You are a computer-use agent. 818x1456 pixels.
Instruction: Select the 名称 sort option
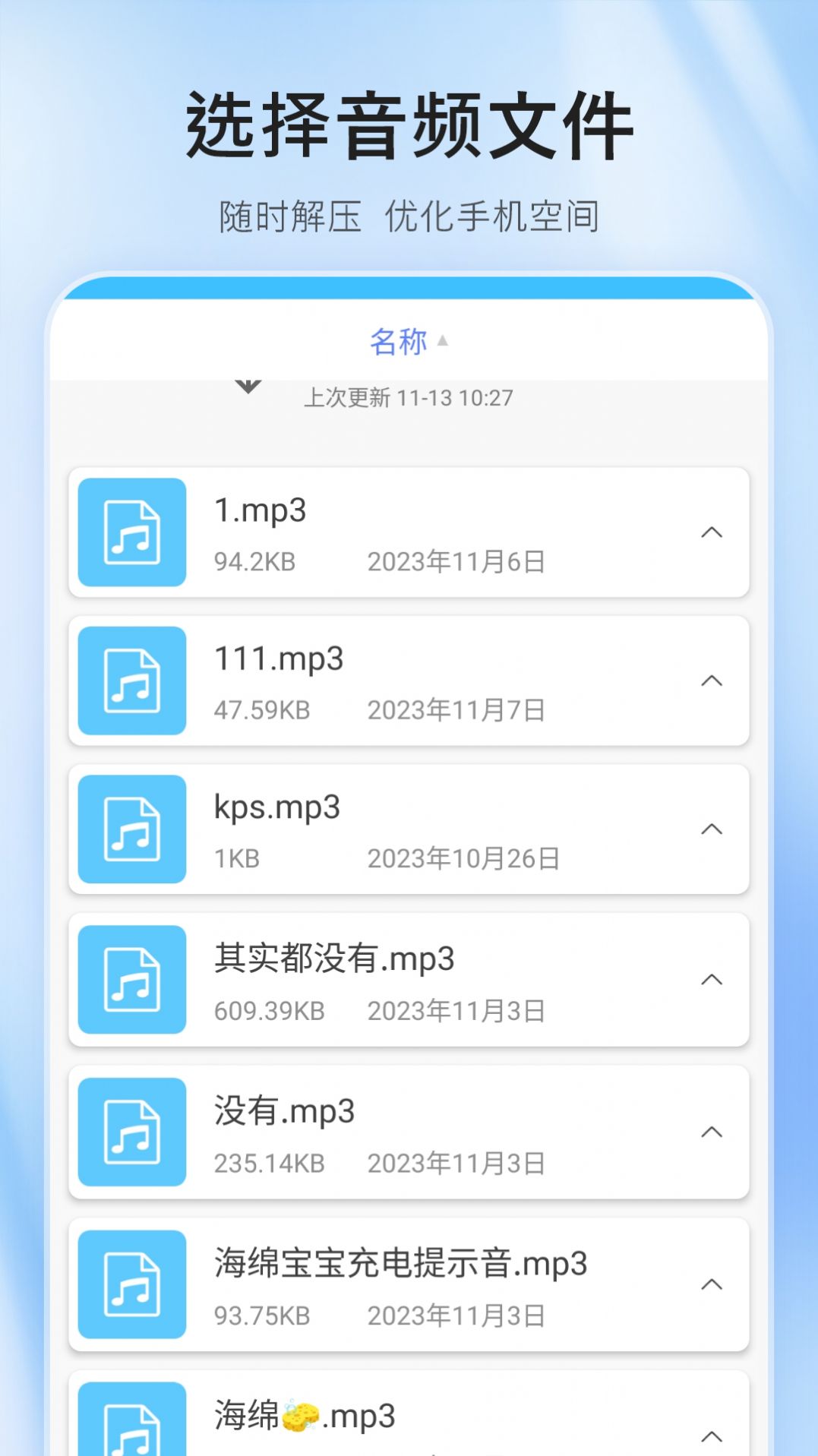point(396,343)
